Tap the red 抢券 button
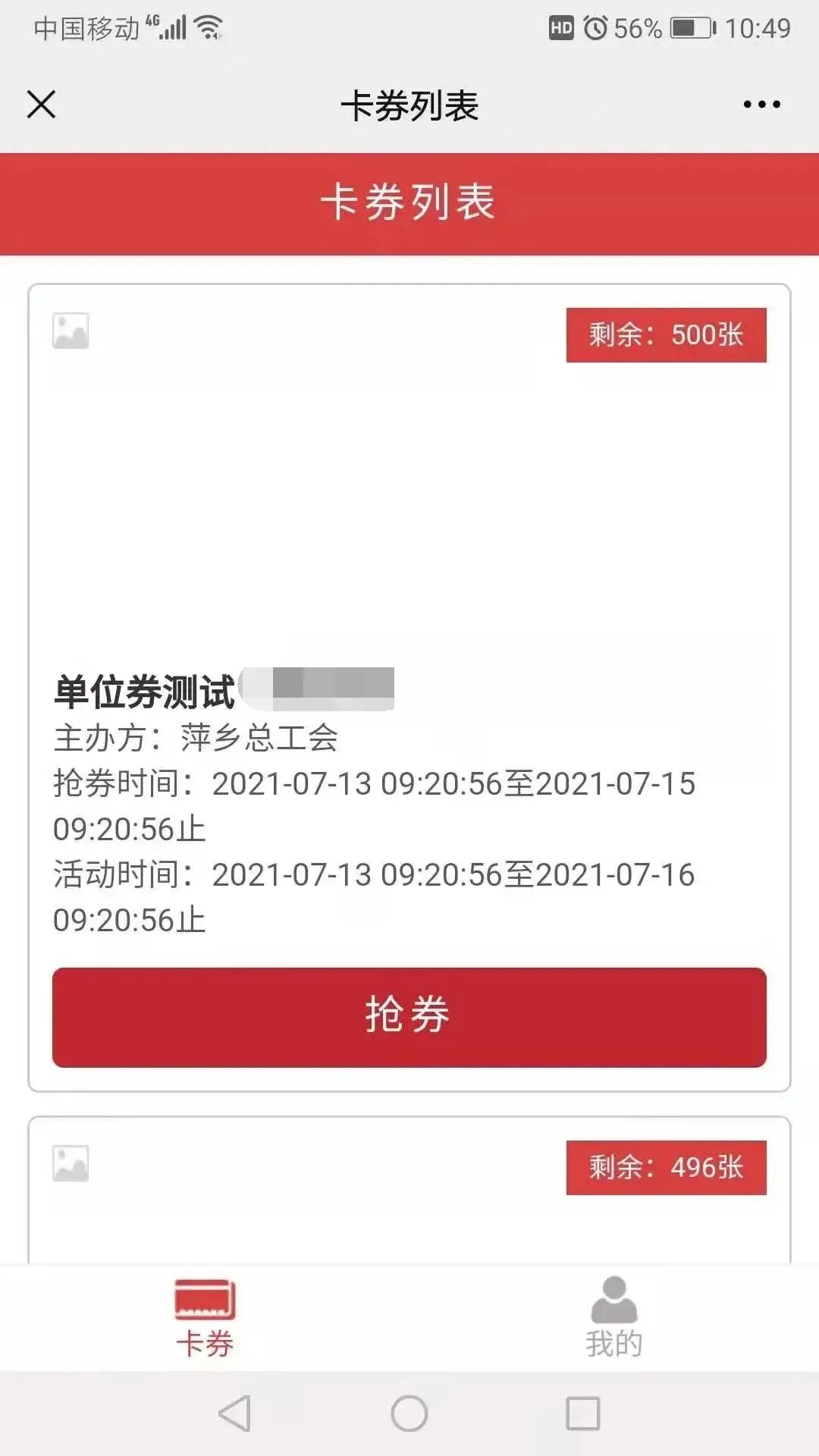This screenshot has height=1456, width=819. pos(409,1017)
